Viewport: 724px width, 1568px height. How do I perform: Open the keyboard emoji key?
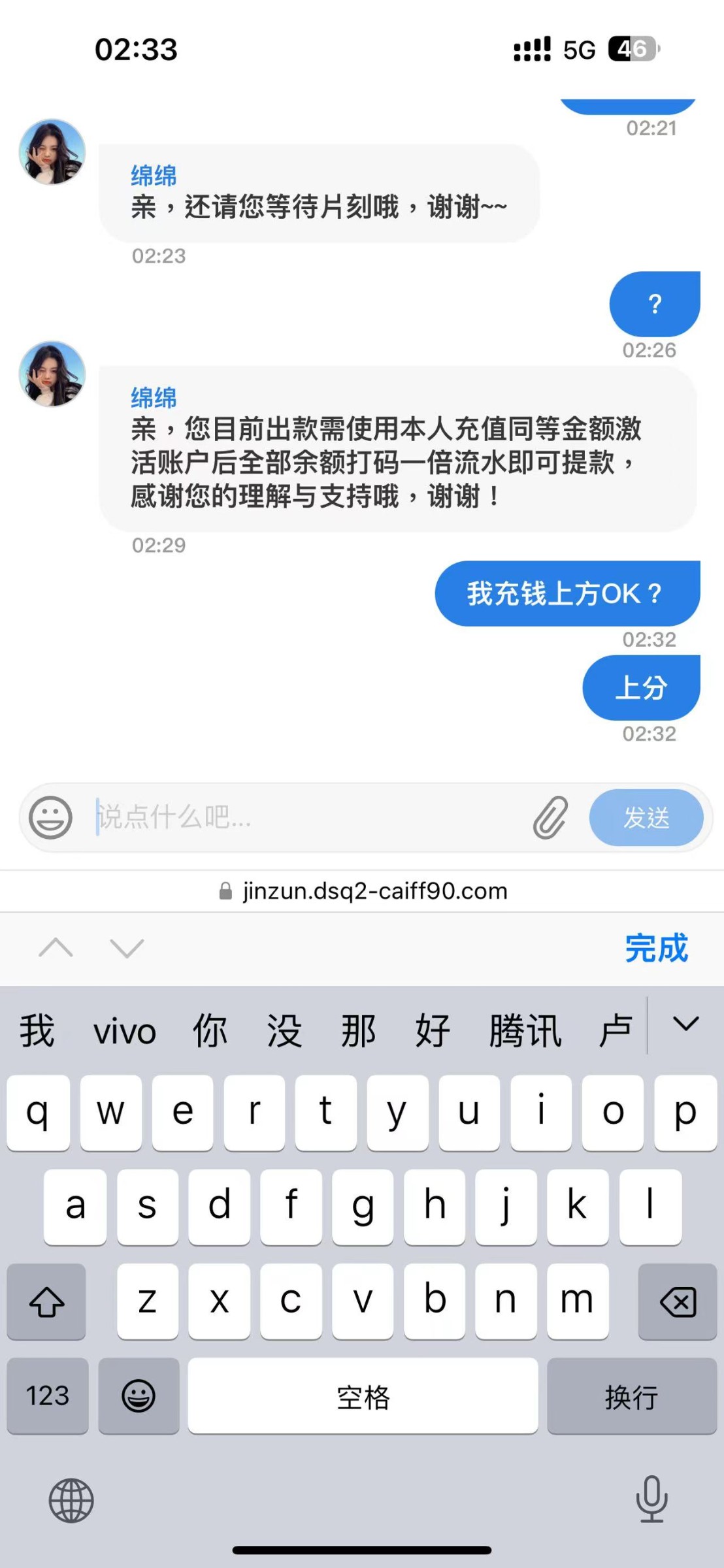pos(139,1396)
